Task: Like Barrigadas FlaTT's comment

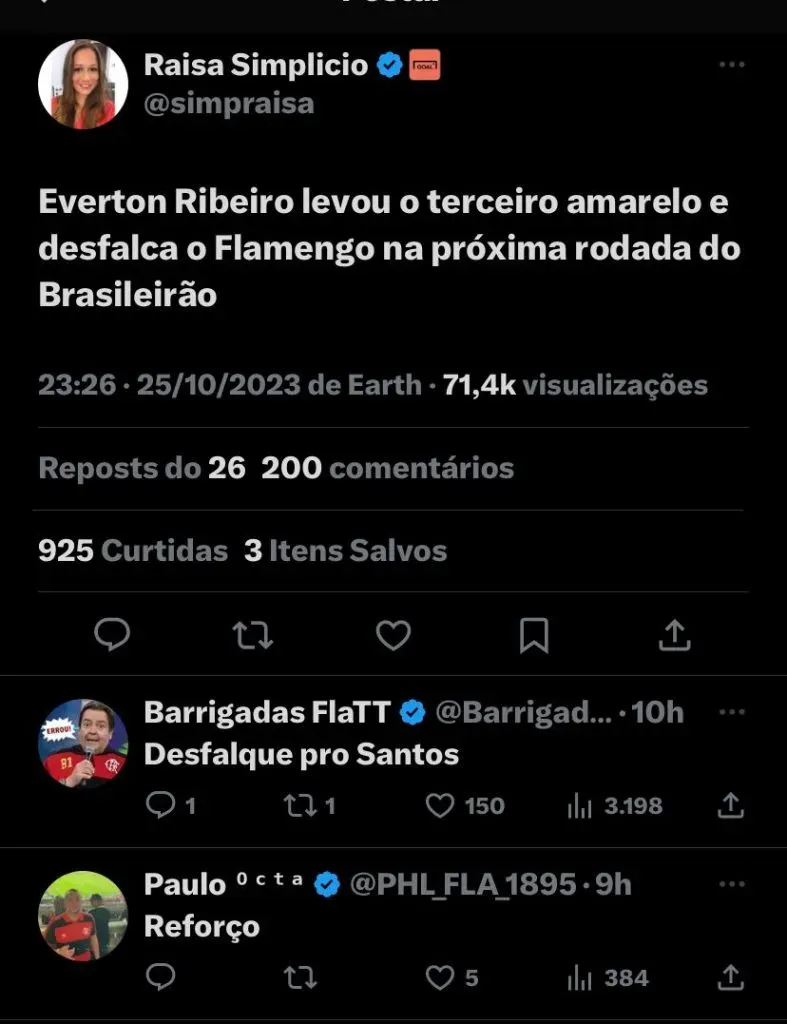Action: click(441, 805)
